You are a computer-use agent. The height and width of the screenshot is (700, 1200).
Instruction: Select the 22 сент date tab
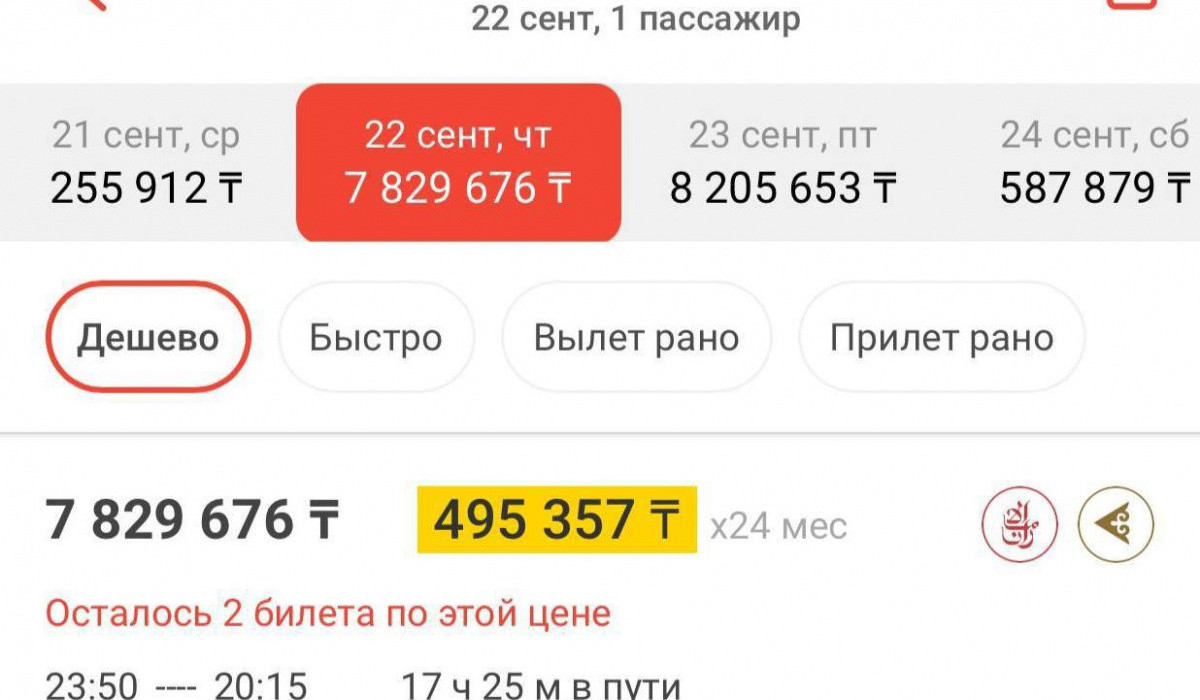pyautogui.click(x=458, y=162)
